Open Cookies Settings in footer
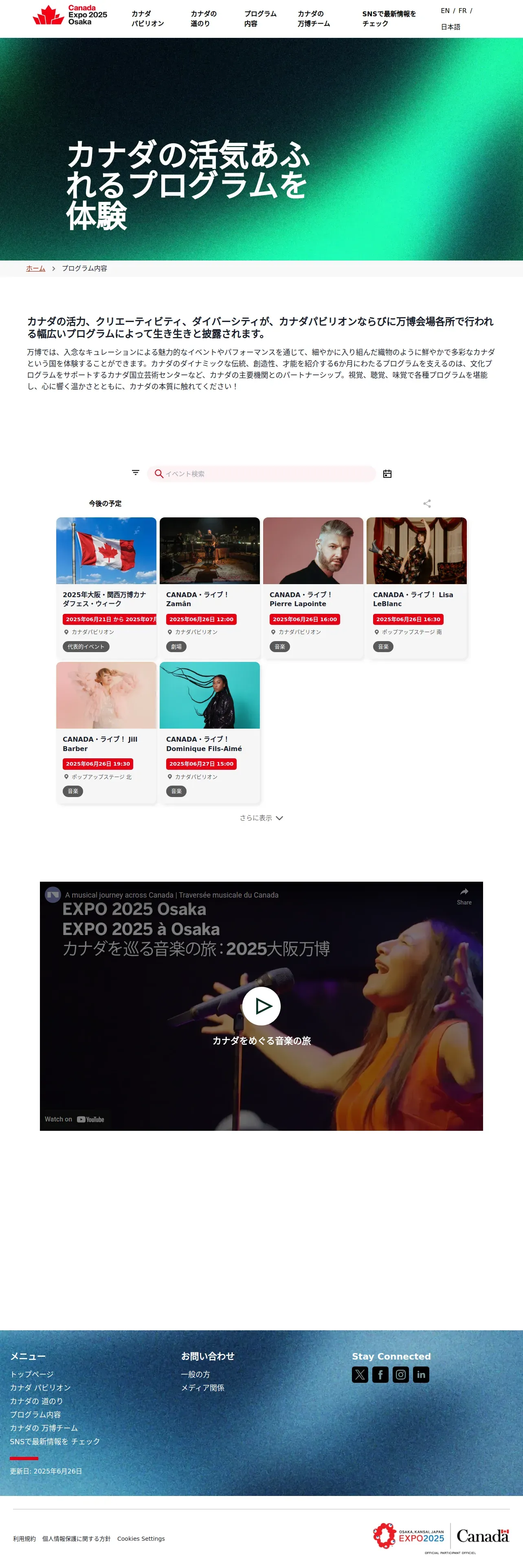This screenshot has height=1568, width=523. point(141,1539)
